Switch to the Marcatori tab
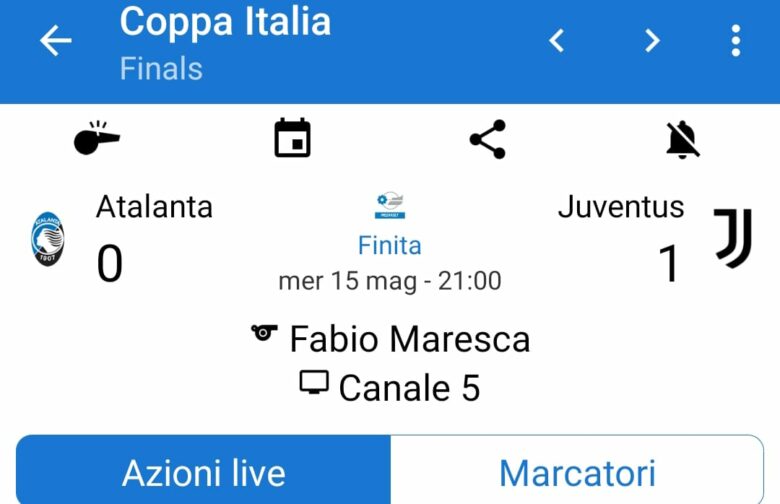Viewport: 780px width, 504px height. click(577, 472)
